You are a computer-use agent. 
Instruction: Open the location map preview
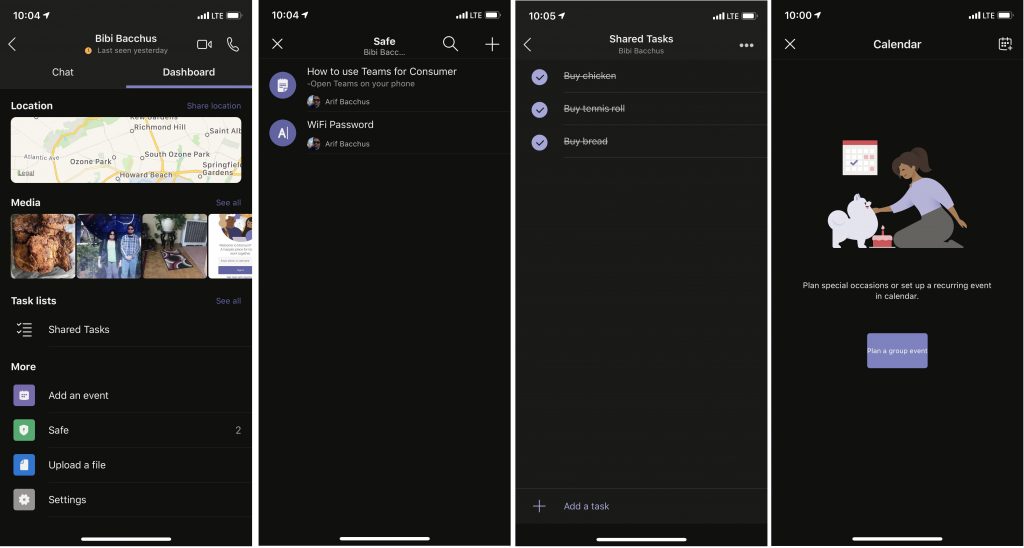[x=126, y=150]
